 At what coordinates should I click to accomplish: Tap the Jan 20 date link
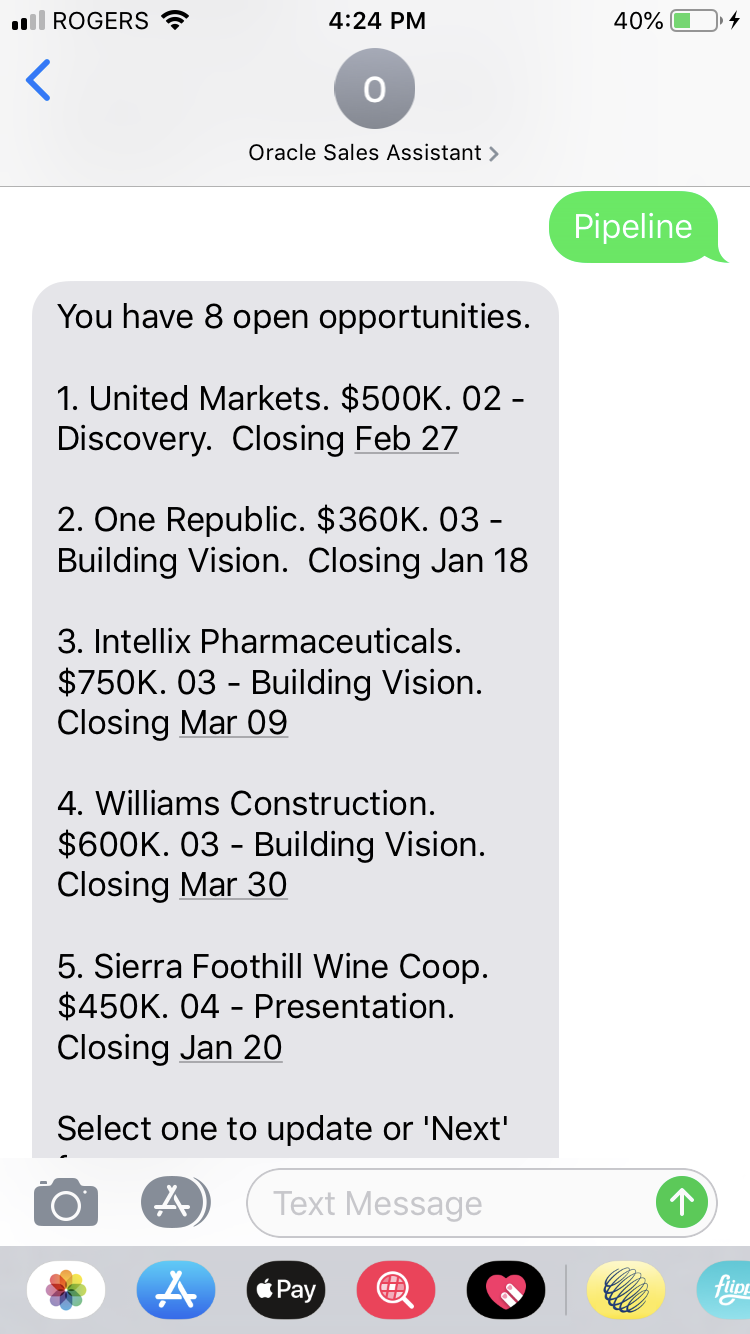click(231, 1047)
